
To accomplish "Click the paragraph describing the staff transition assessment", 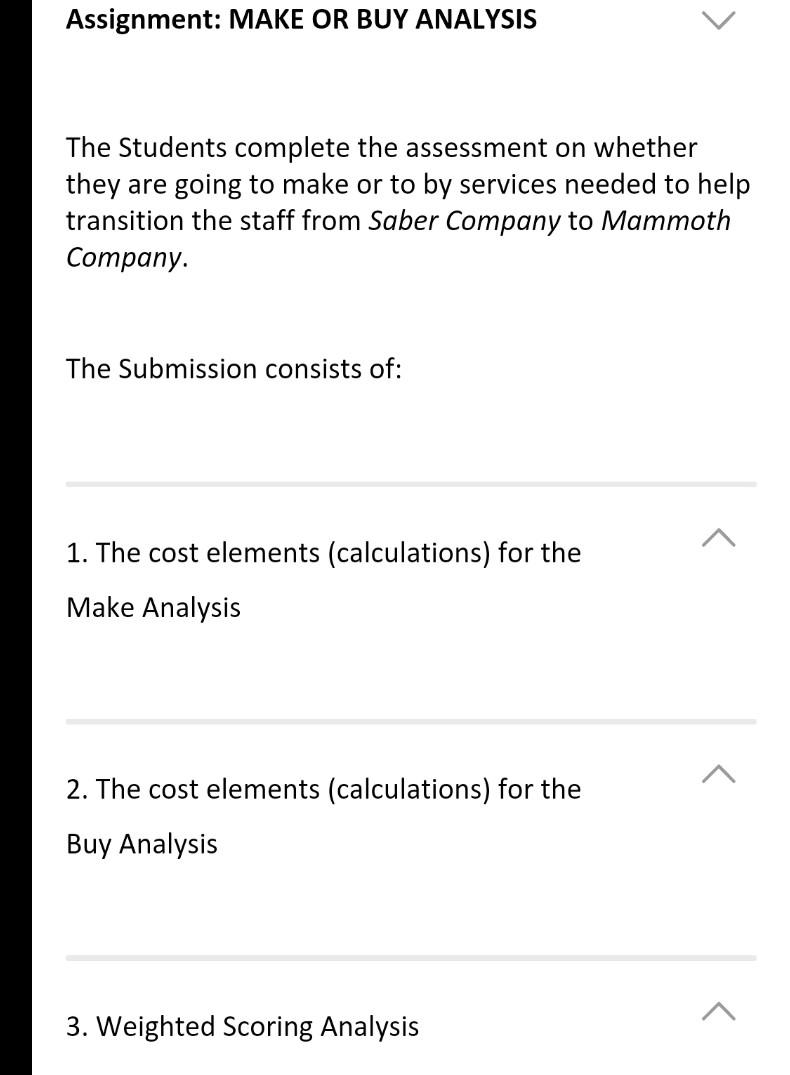I will point(400,202).
